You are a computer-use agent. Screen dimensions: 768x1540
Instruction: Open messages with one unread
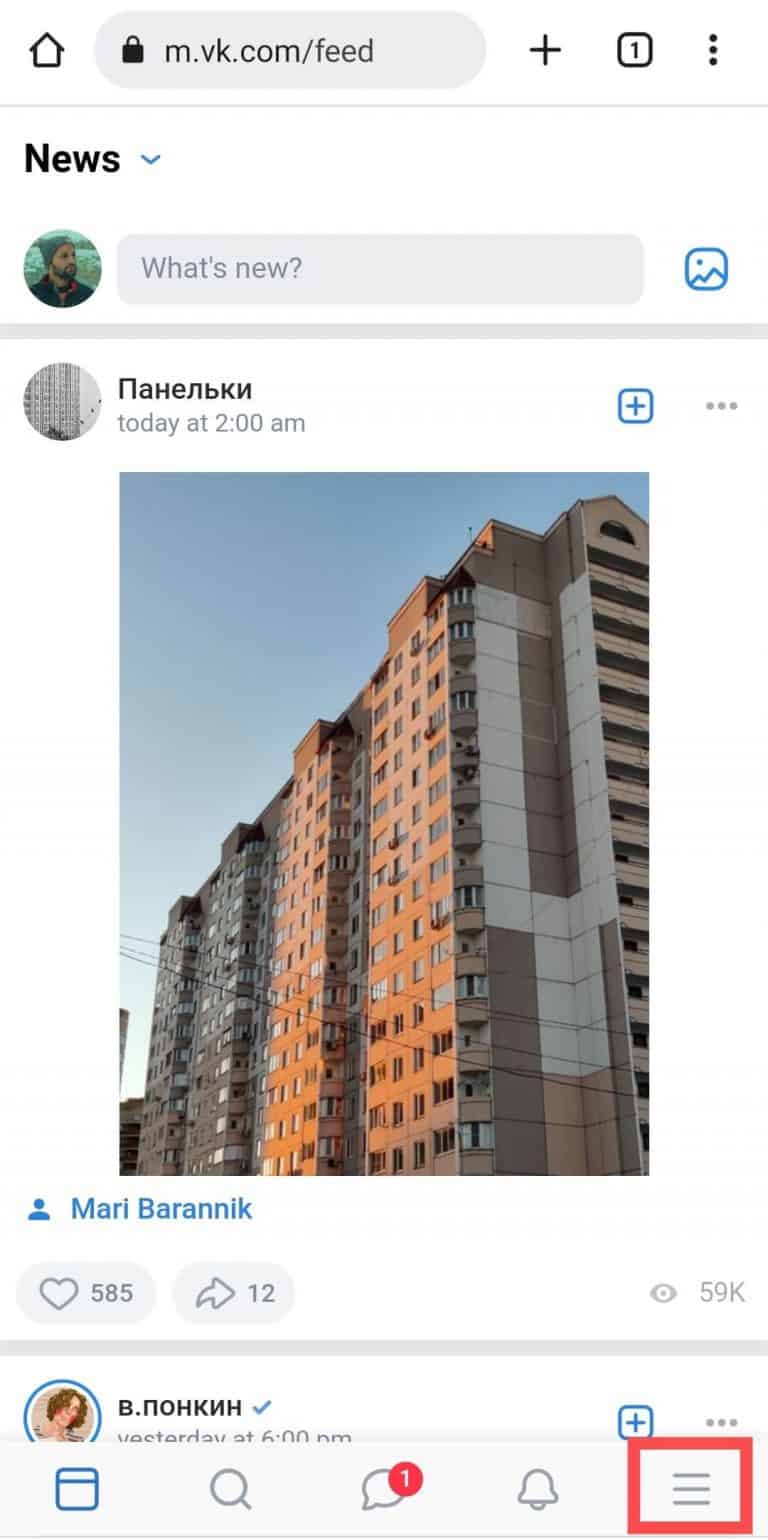386,1489
